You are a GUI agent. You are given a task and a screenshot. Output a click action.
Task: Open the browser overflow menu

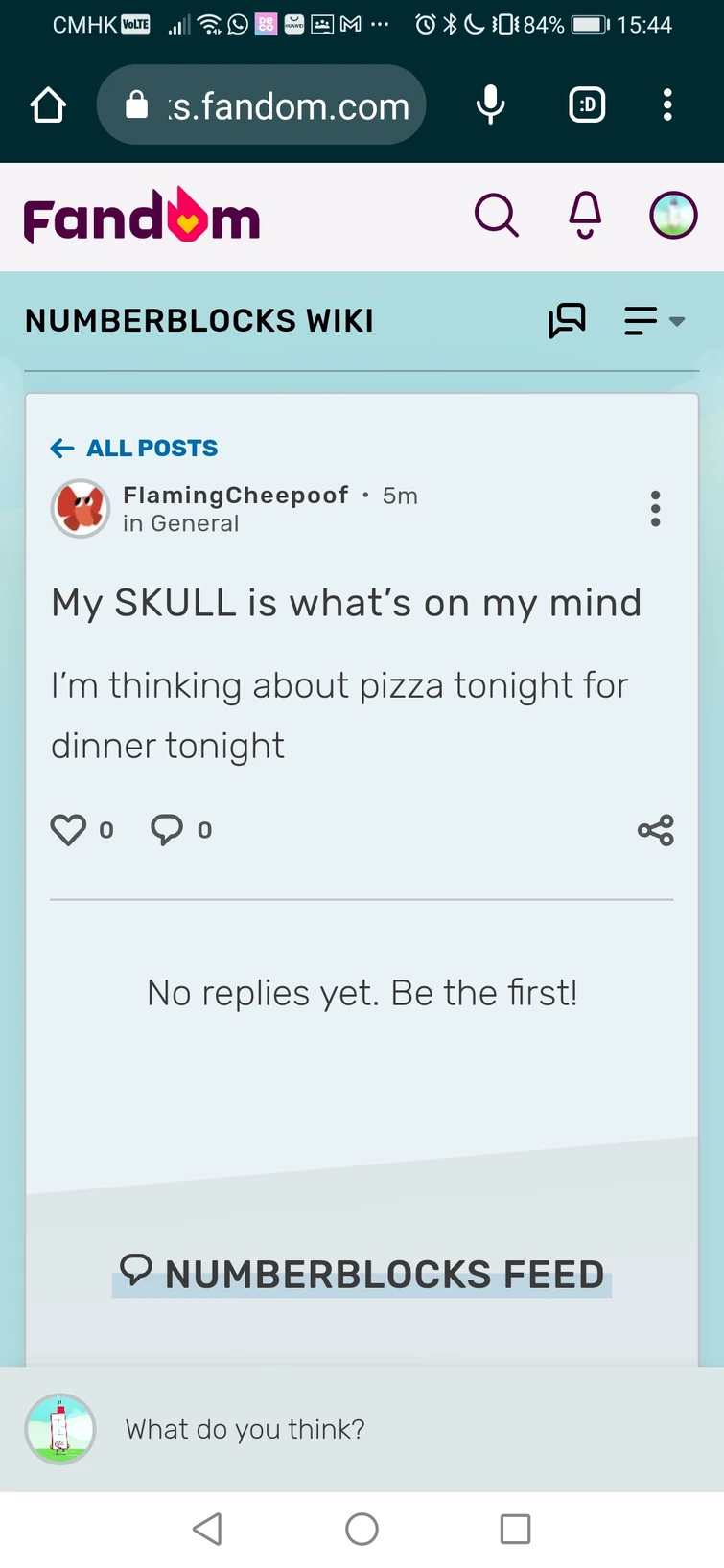[667, 104]
